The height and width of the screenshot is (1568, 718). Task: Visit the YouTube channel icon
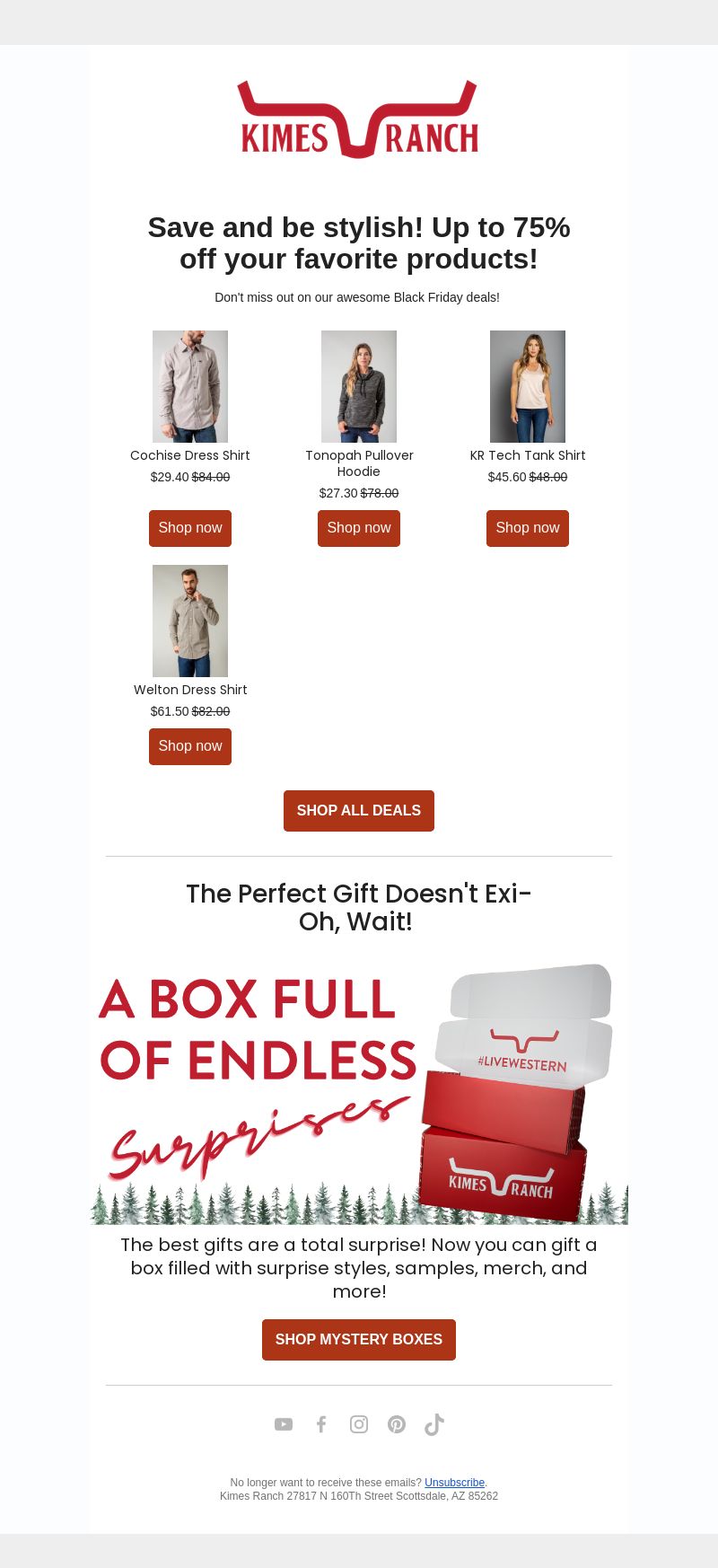[284, 1424]
